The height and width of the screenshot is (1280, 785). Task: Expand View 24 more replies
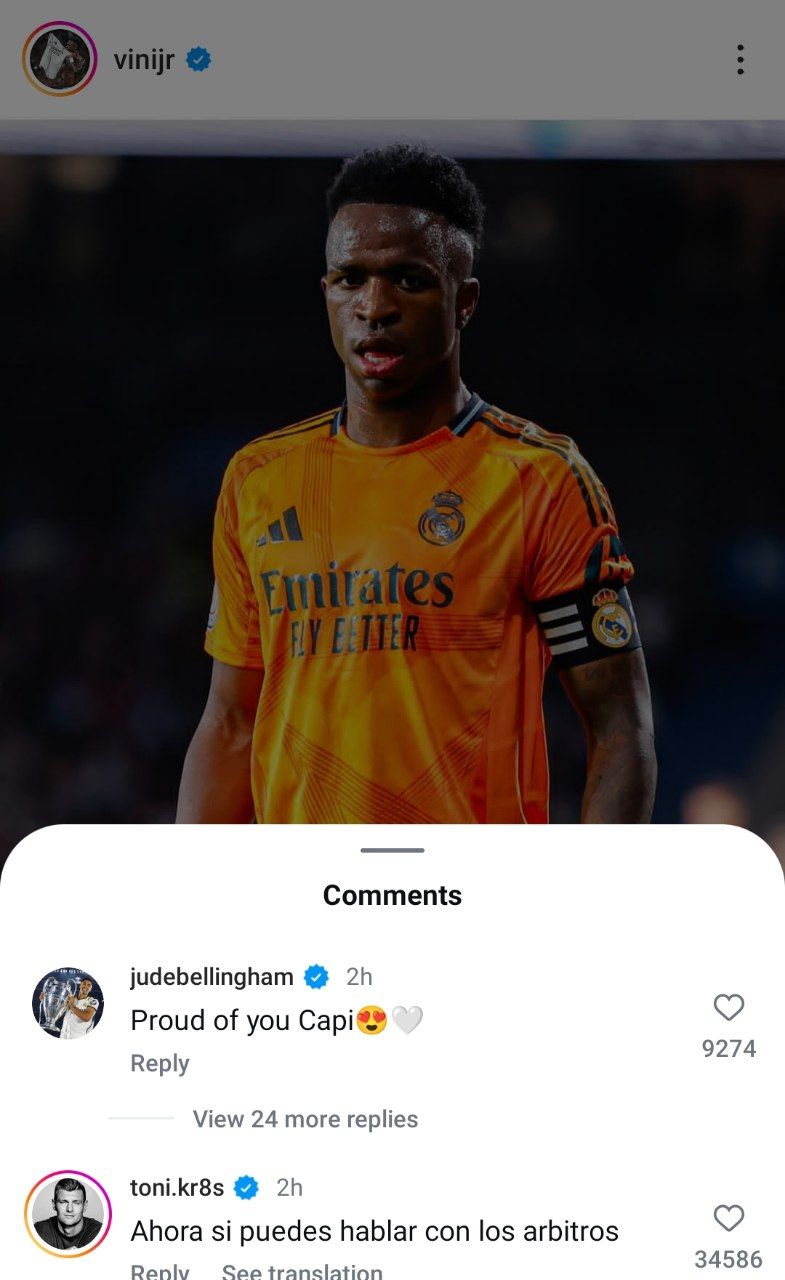305,1119
